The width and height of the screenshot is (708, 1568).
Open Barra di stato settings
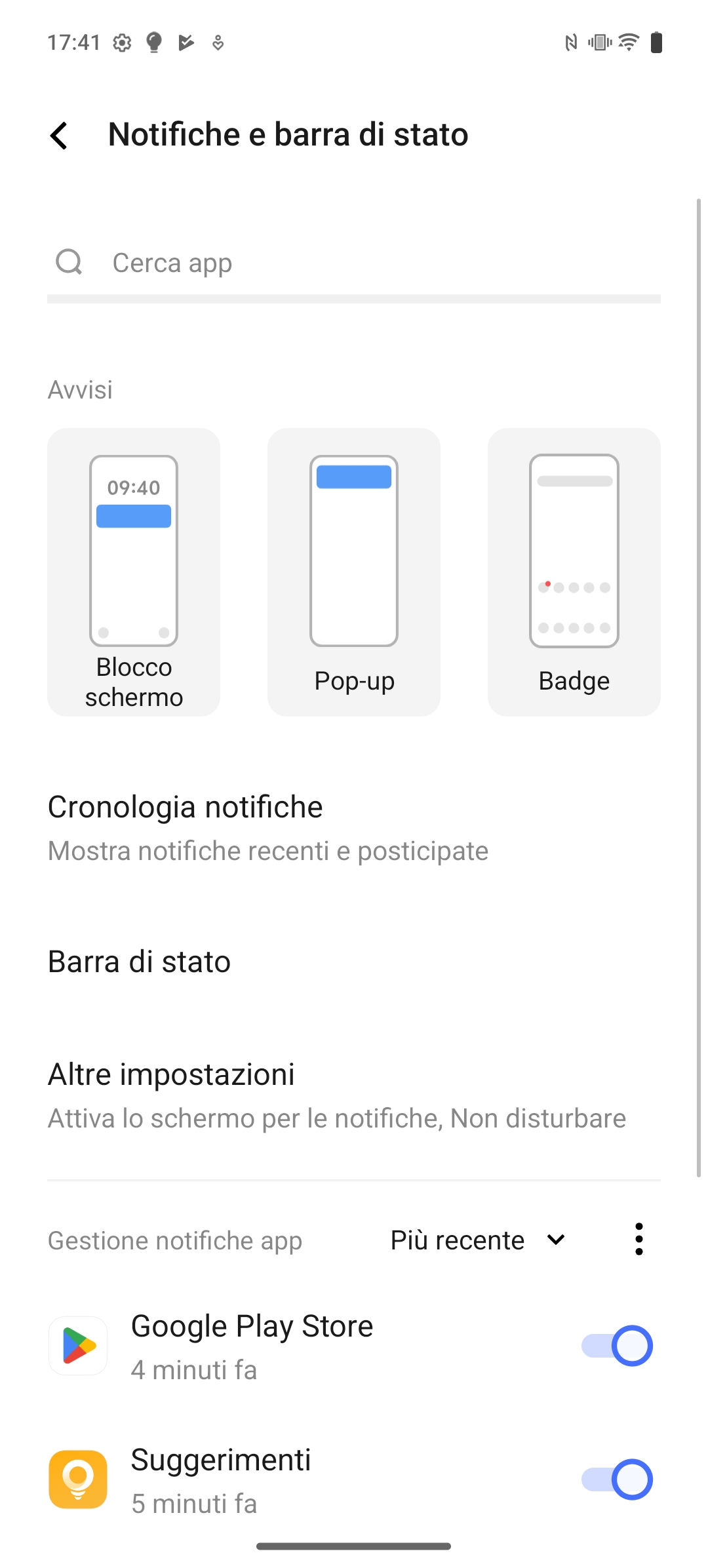354,962
